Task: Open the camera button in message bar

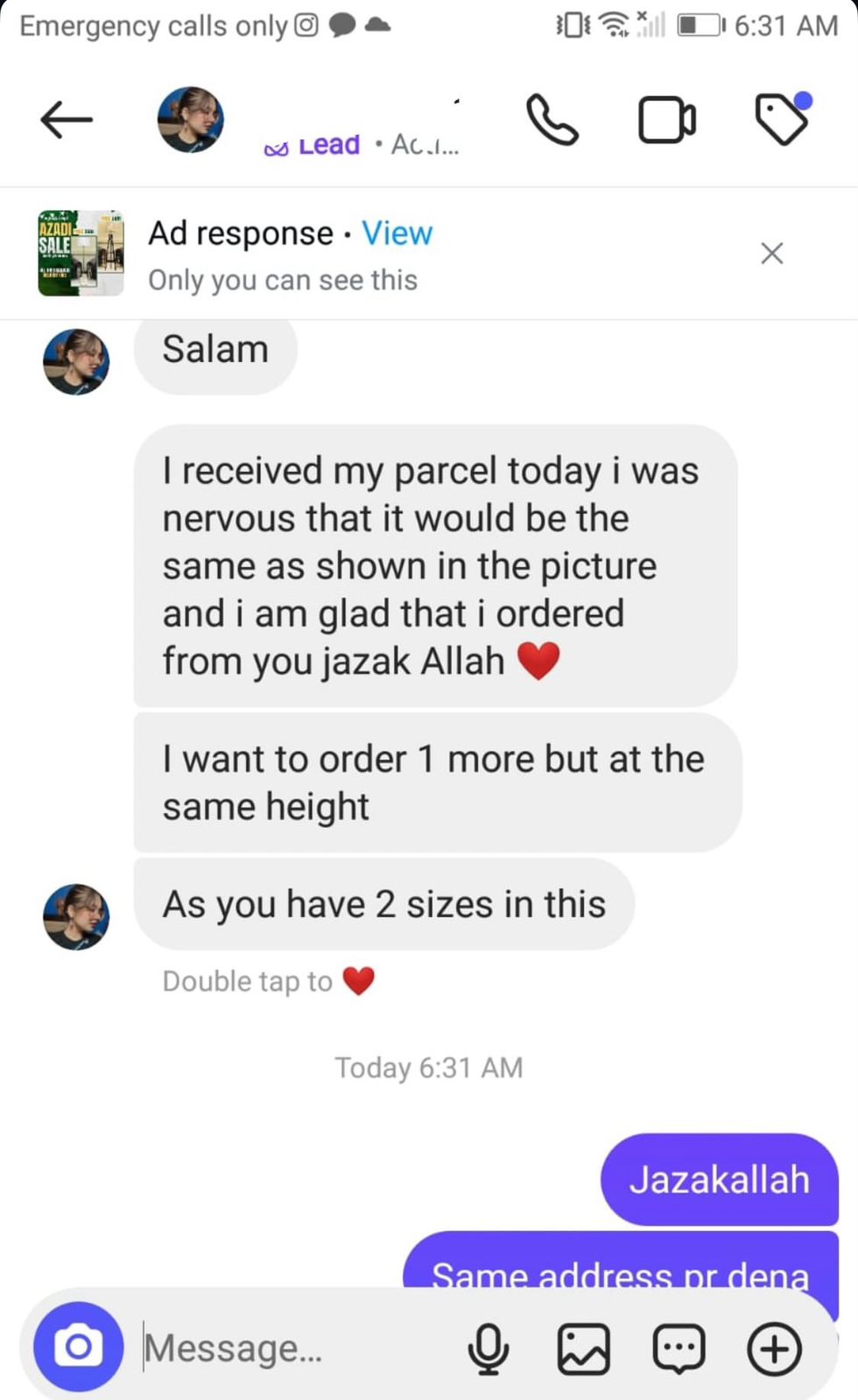Action: 79,1347
